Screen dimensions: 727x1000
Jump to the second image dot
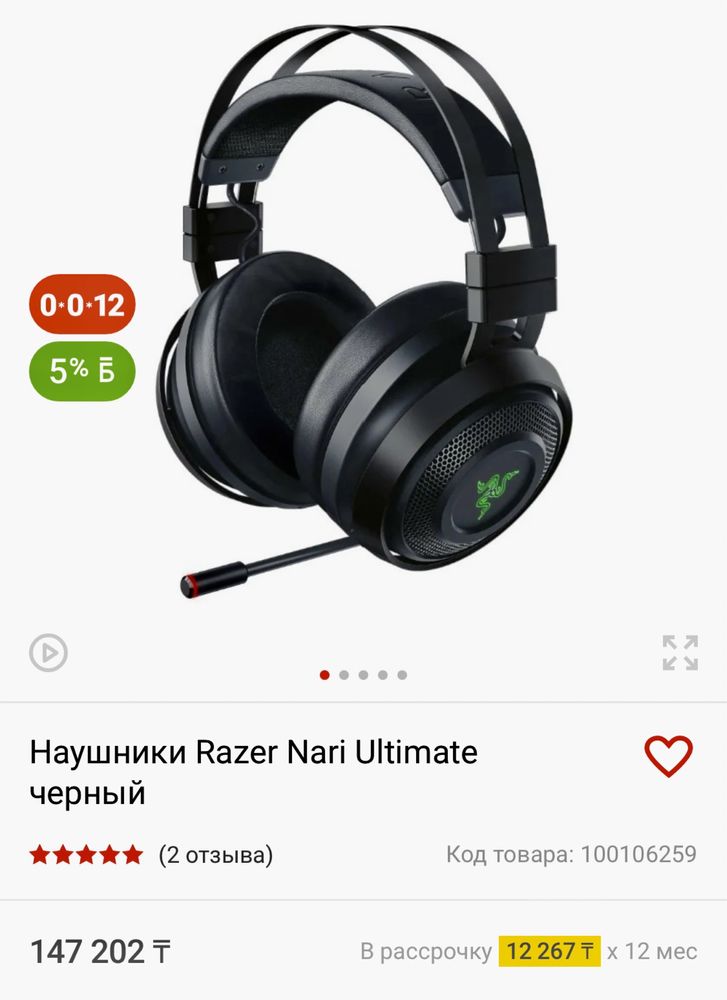[x=344, y=675]
